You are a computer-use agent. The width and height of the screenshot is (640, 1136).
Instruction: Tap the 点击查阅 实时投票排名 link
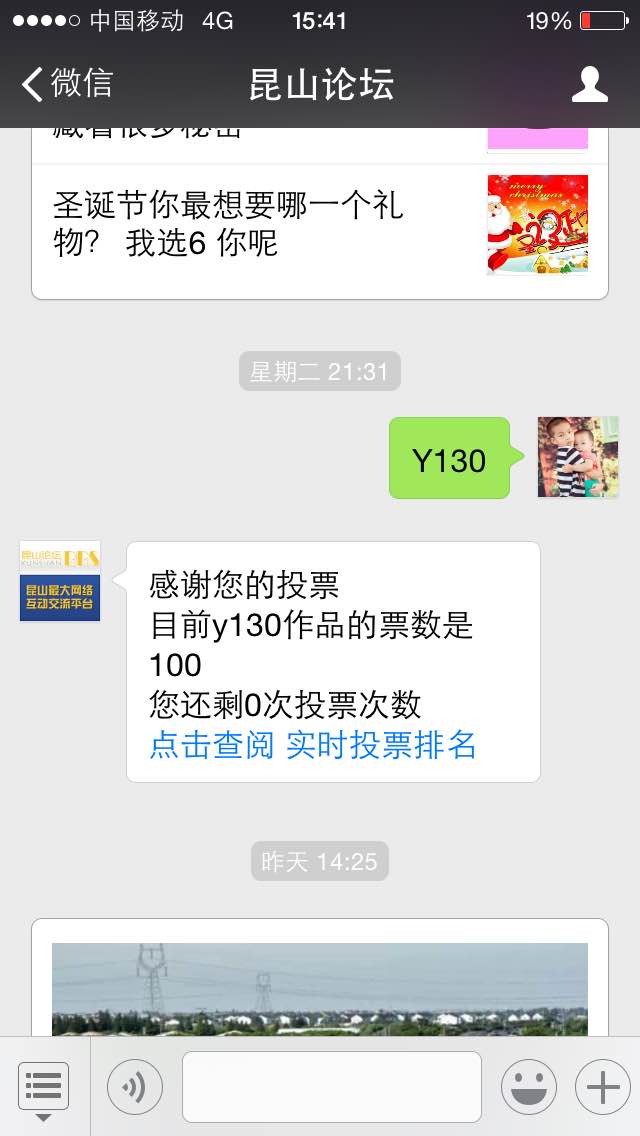(x=312, y=745)
